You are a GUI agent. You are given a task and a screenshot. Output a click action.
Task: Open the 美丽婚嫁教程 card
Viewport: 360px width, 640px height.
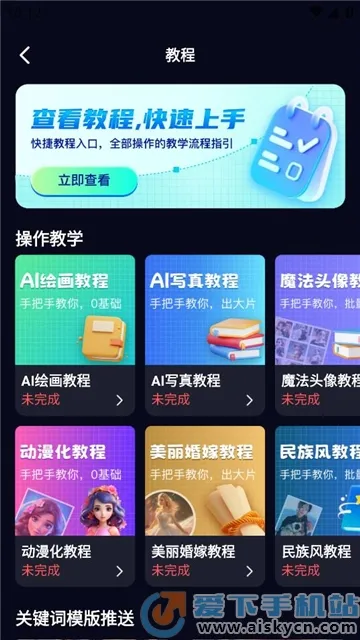[205, 506]
